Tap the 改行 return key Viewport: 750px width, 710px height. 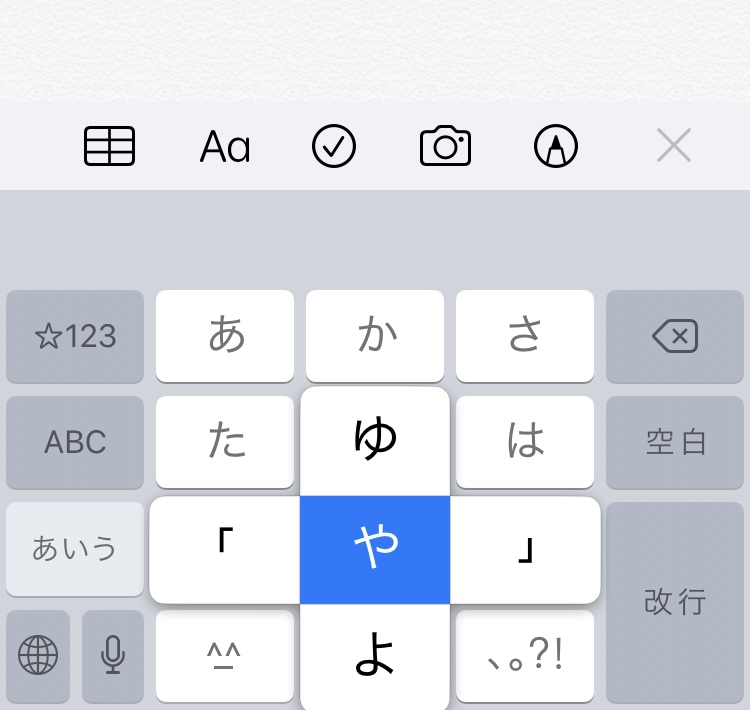click(675, 601)
